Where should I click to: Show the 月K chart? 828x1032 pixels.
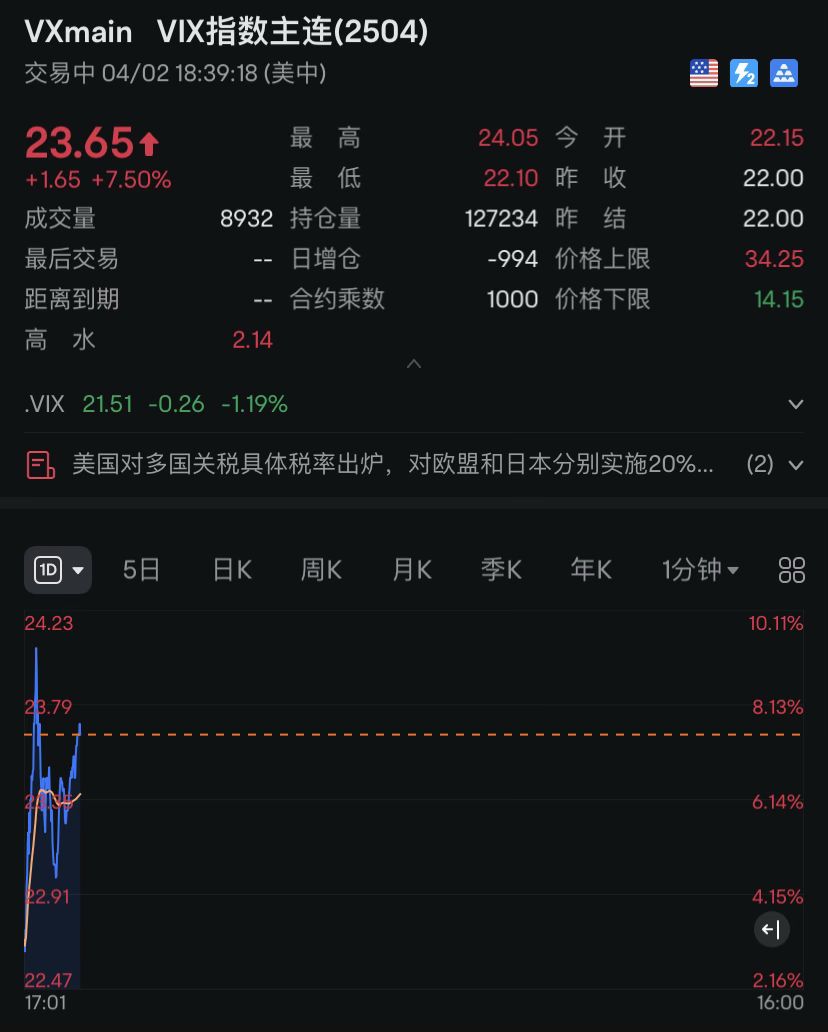point(411,570)
